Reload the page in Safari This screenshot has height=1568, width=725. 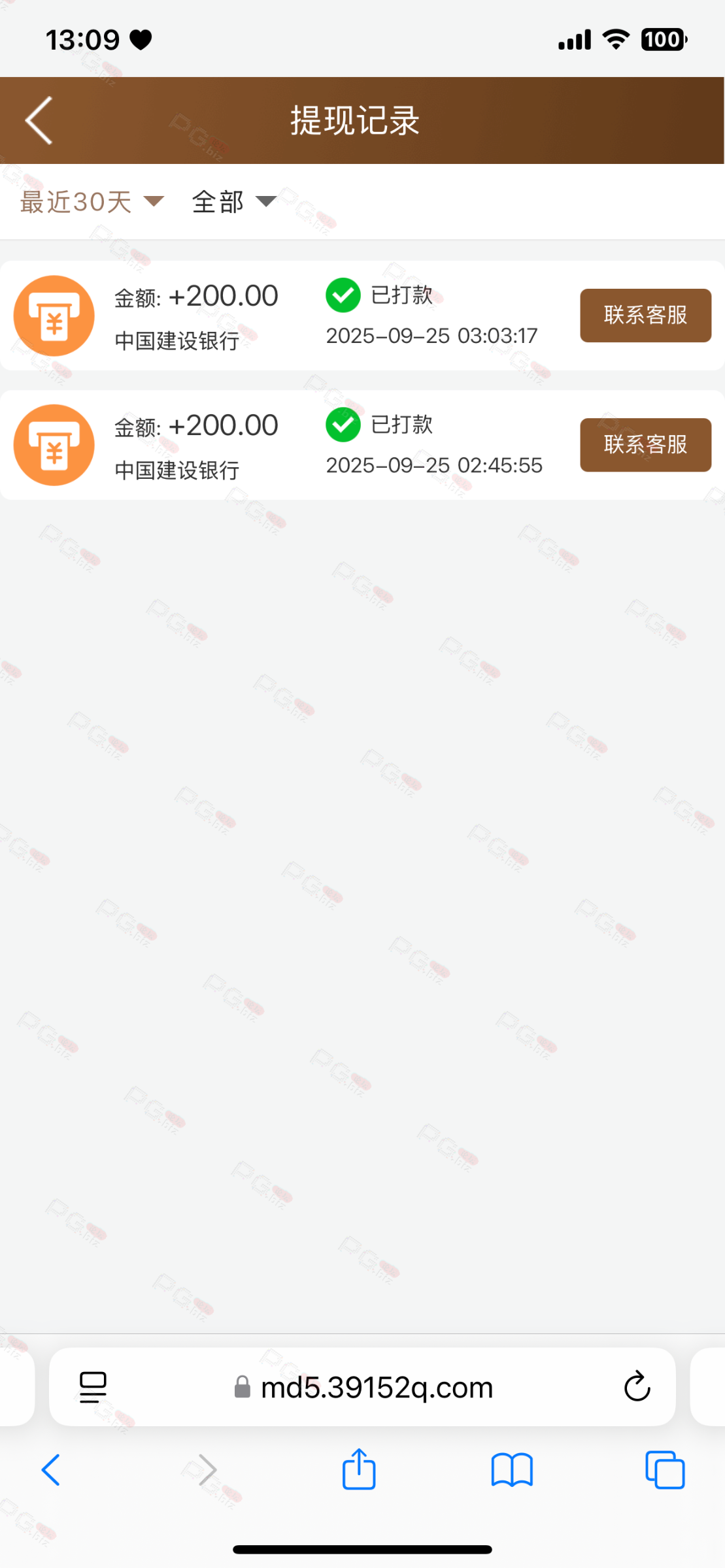click(637, 1386)
